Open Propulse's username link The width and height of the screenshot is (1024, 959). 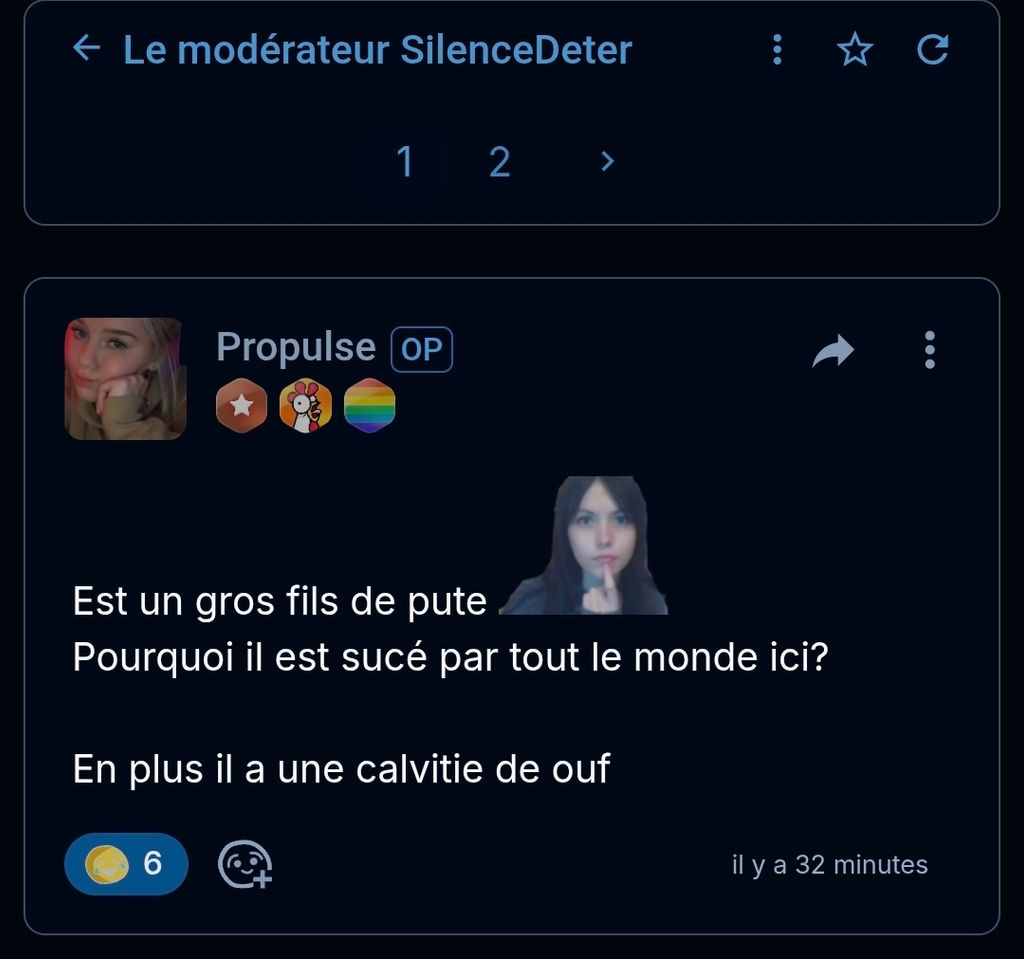(x=295, y=347)
